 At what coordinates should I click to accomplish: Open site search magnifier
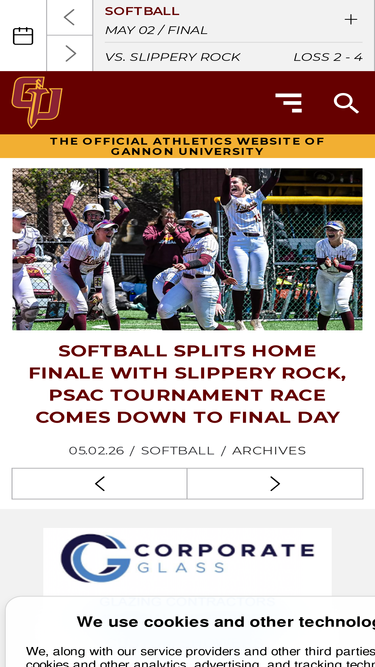point(346,103)
